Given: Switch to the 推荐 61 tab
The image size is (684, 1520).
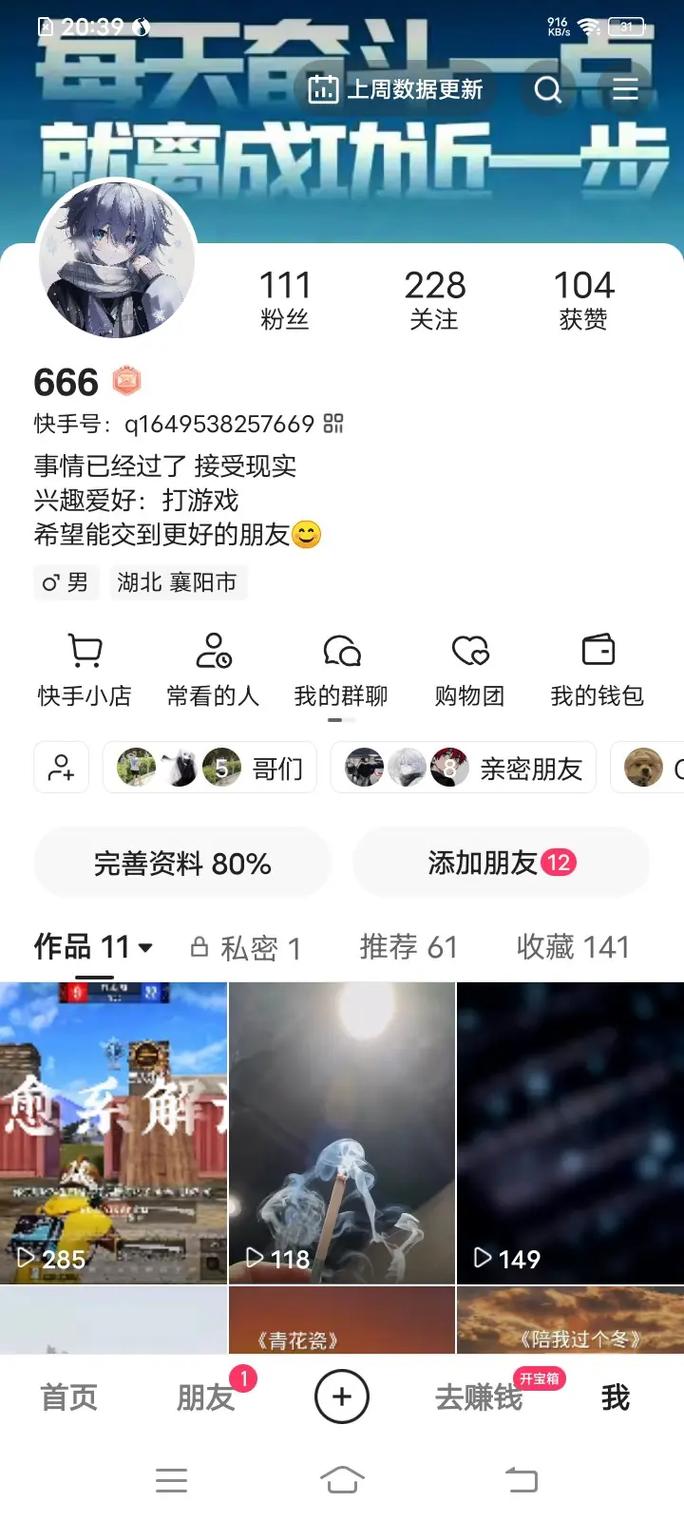Looking at the screenshot, I should click(x=408, y=947).
